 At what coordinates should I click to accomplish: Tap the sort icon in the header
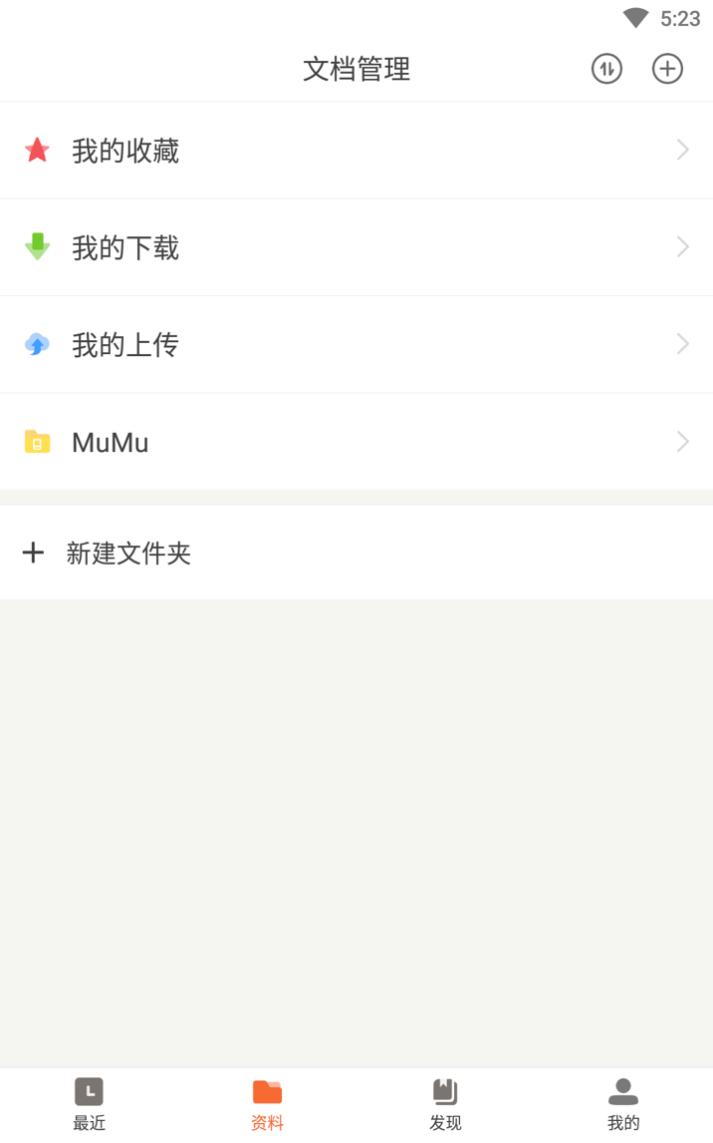(606, 69)
